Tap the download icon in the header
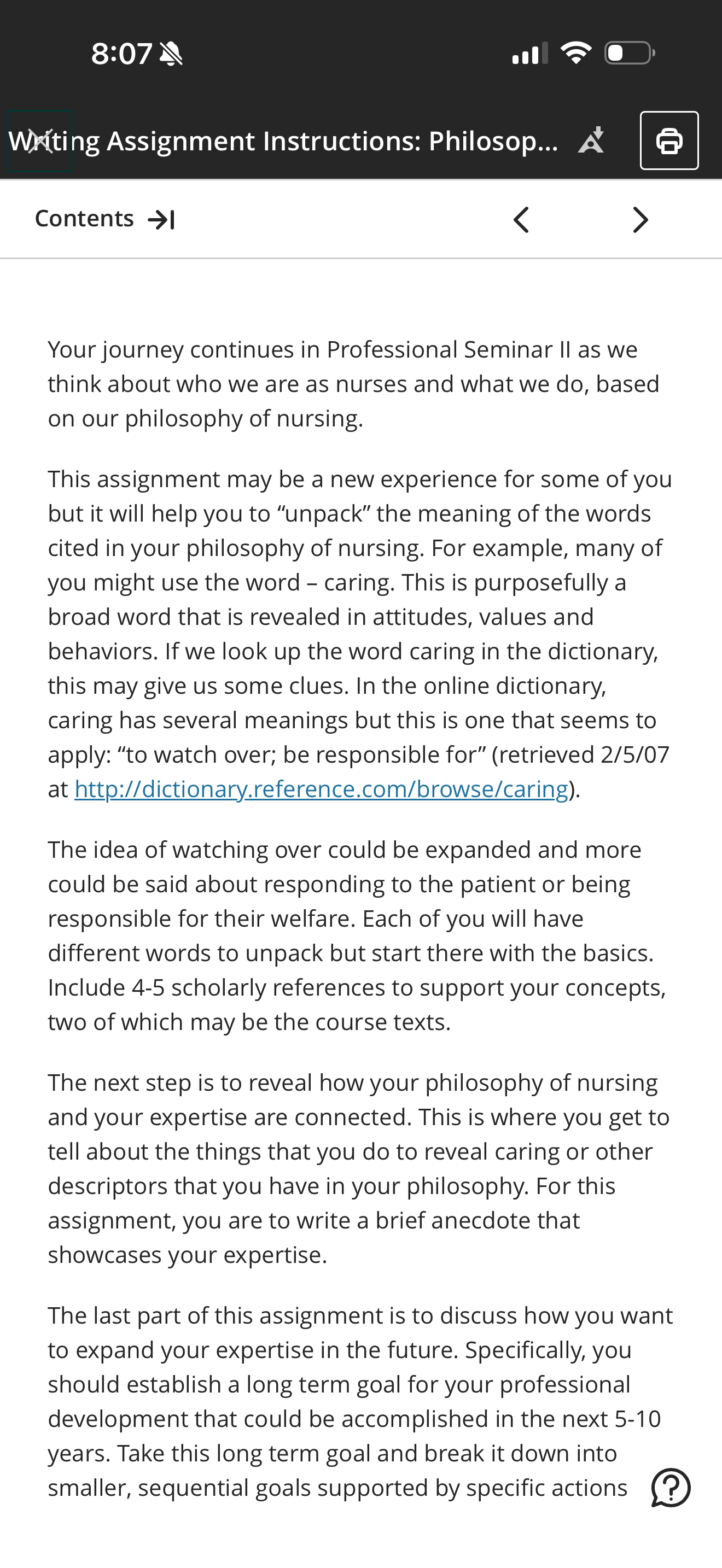The width and height of the screenshot is (722, 1568). click(x=591, y=141)
